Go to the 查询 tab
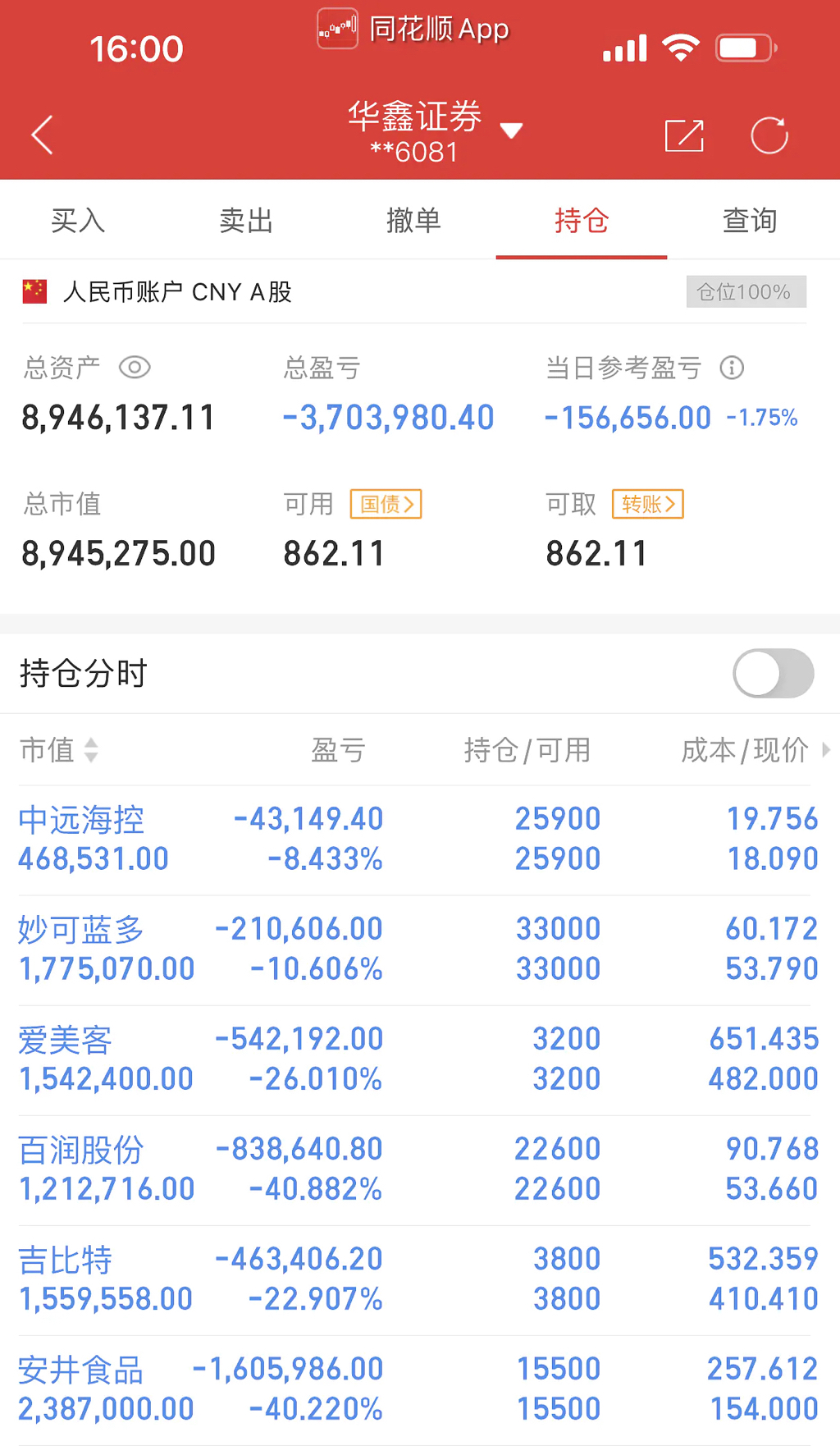Image resolution: width=840 pixels, height=1446 pixels. coord(749,221)
